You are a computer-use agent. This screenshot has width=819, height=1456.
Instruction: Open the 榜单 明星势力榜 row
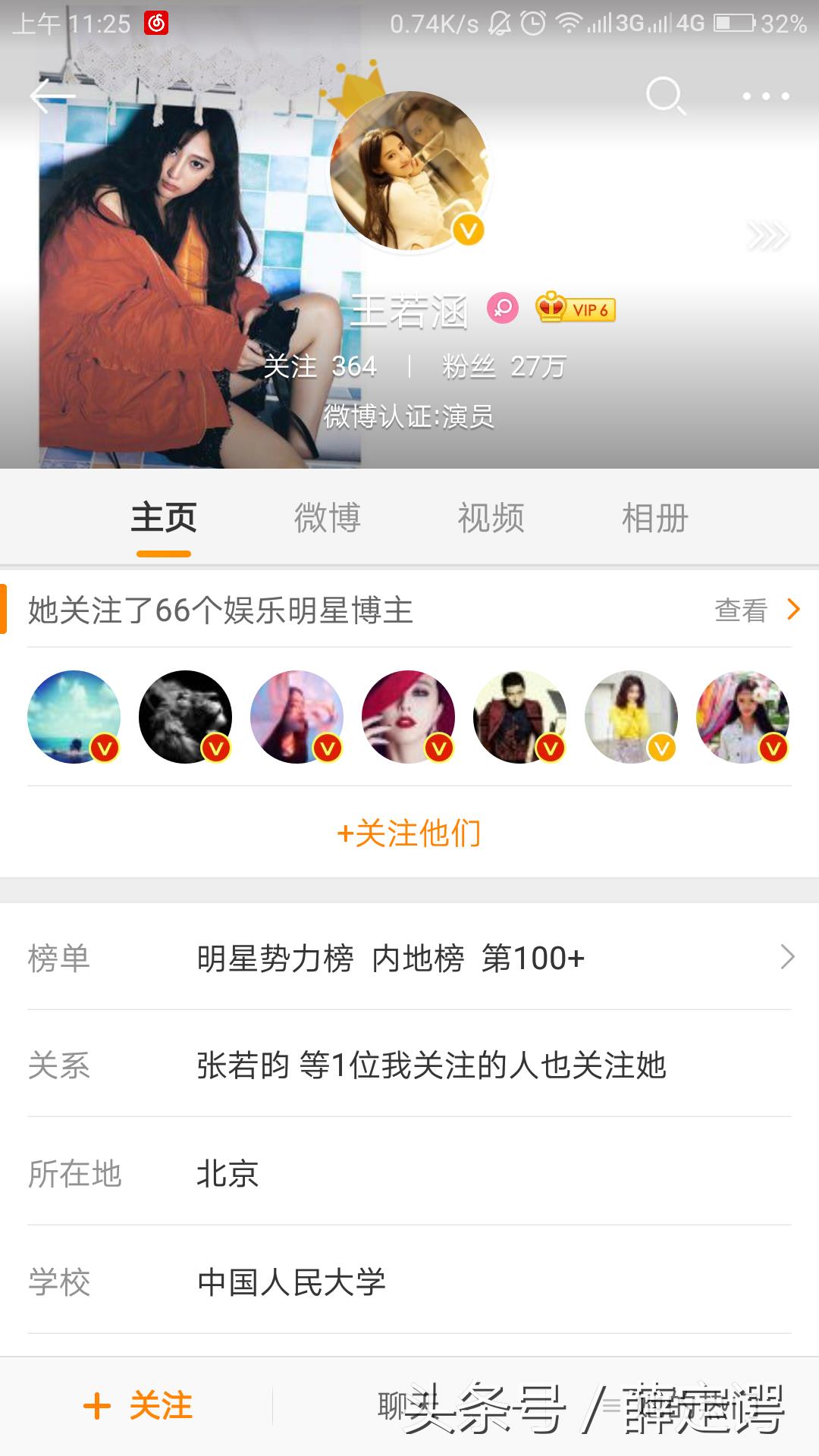409,959
